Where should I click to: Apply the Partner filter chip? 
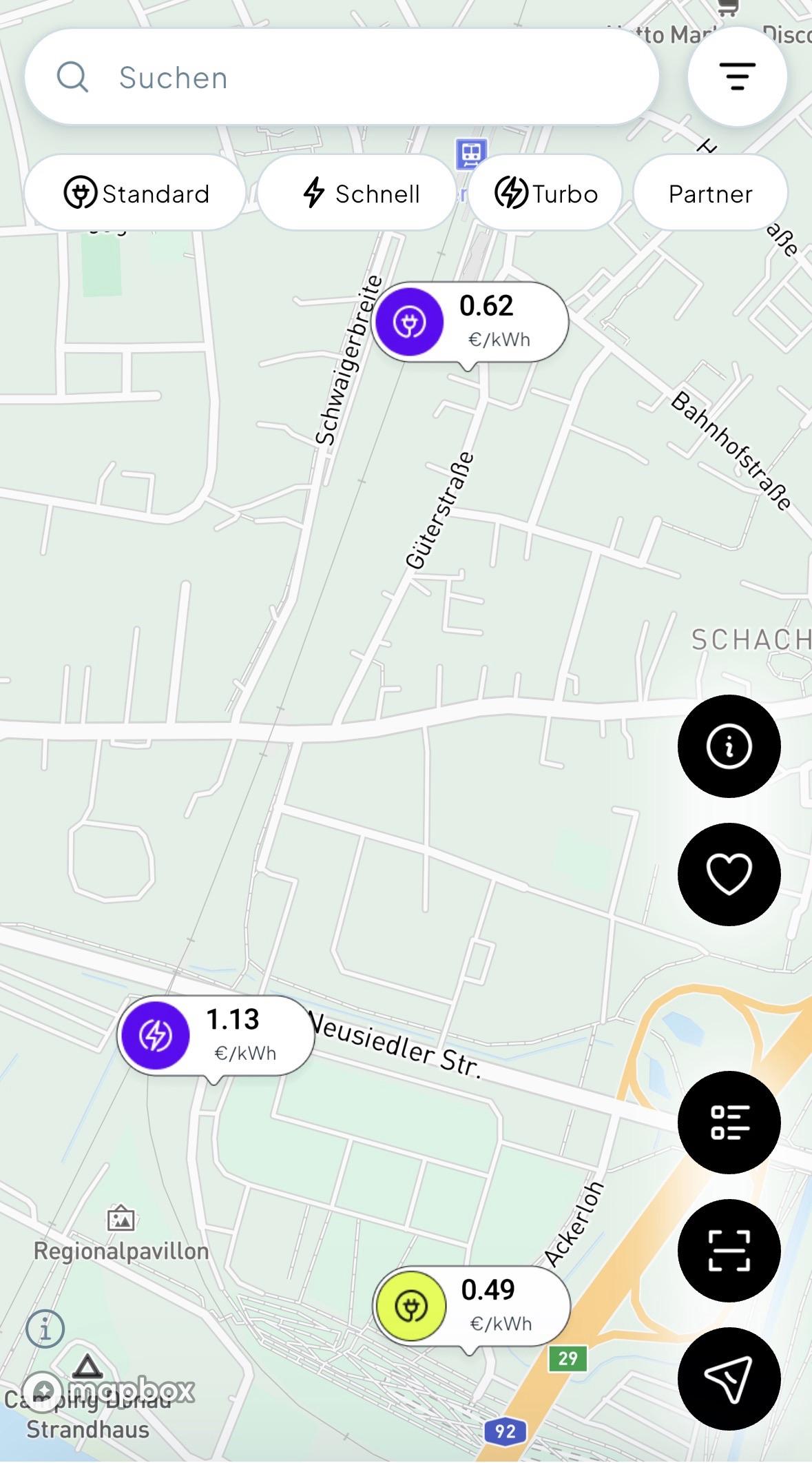click(x=710, y=194)
